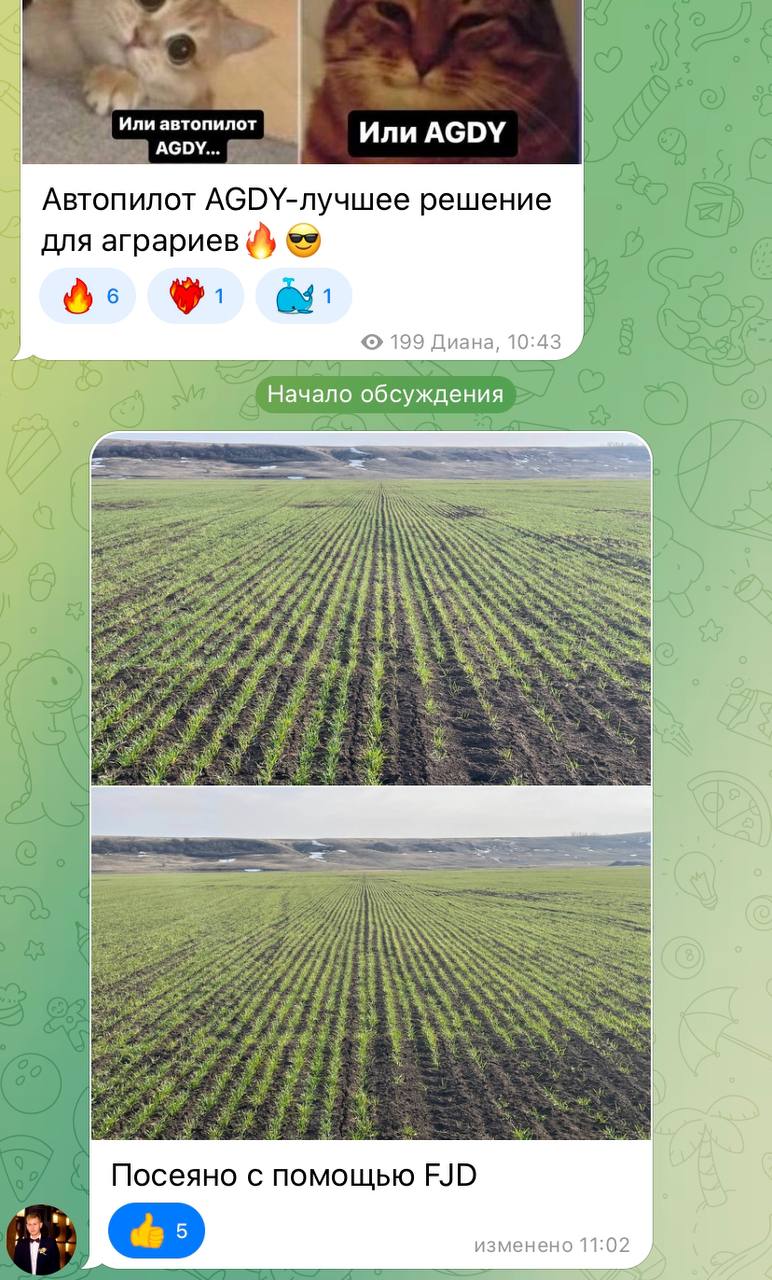Viewport: 772px width, 1280px height.
Task: Tap the whale reaction chip
Action: (303, 296)
